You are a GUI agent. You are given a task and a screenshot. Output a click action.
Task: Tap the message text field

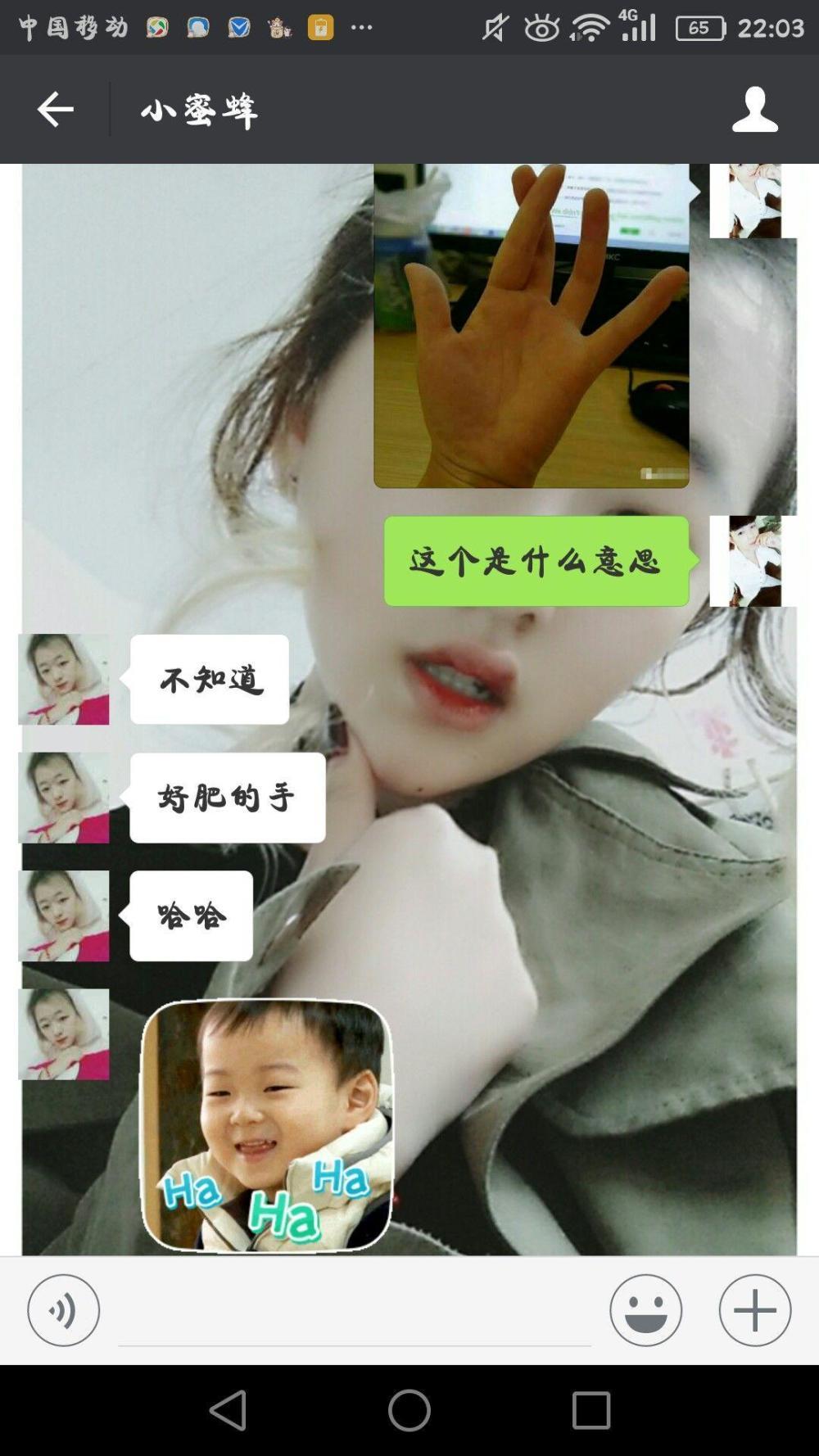pyautogui.click(x=354, y=1314)
